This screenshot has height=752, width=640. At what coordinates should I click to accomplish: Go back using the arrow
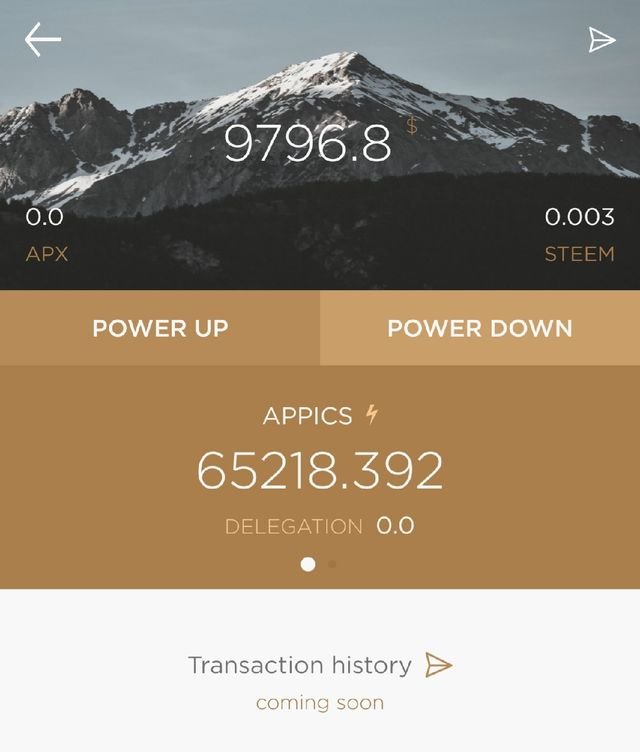tap(43, 40)
